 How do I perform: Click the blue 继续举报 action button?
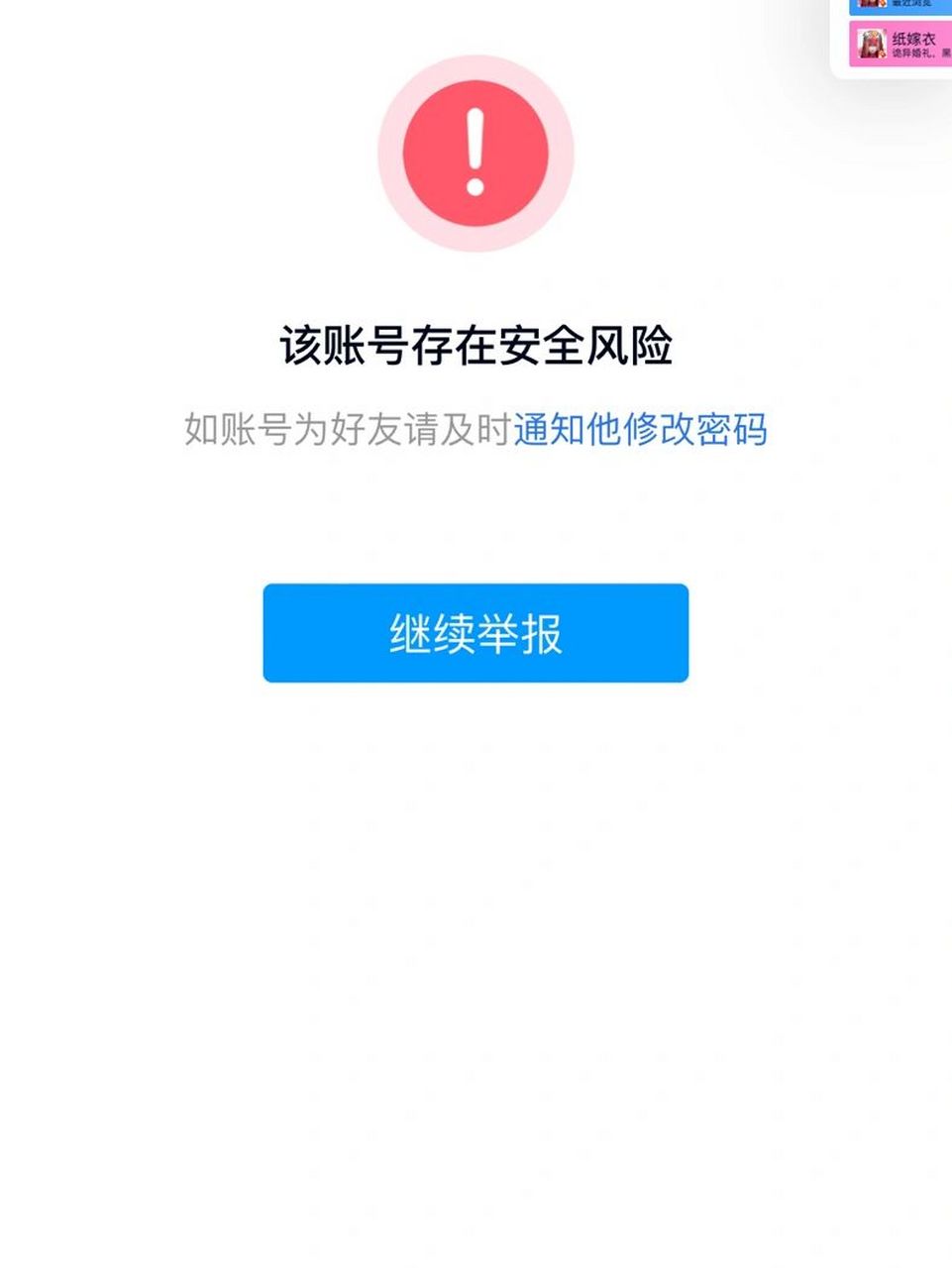(x=475, y=632)
